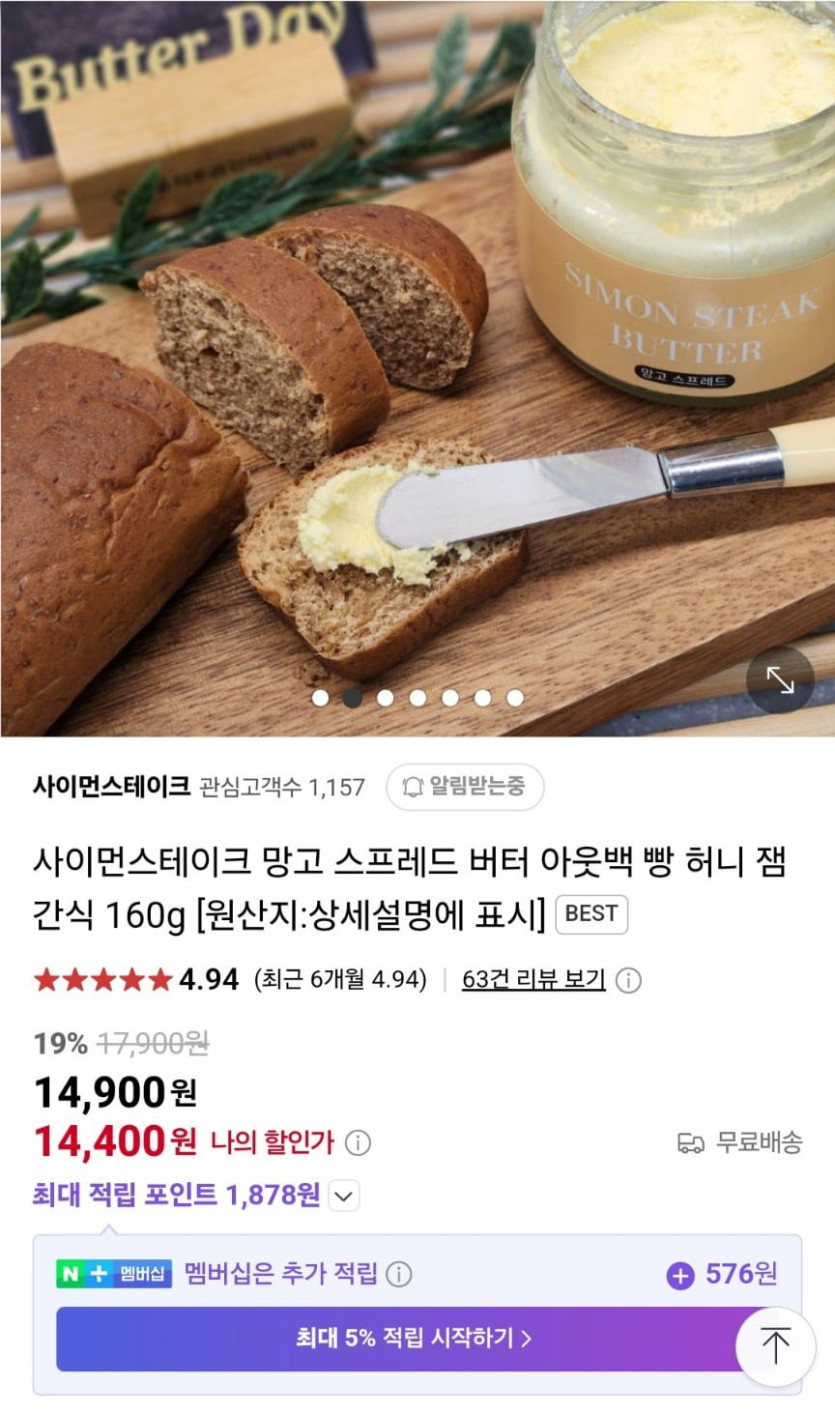The width and height of the screenshot is (835, 1414).
Task: Expand the 최대 적립 포인트 details chevron
Action: (x=345, y=1196)
